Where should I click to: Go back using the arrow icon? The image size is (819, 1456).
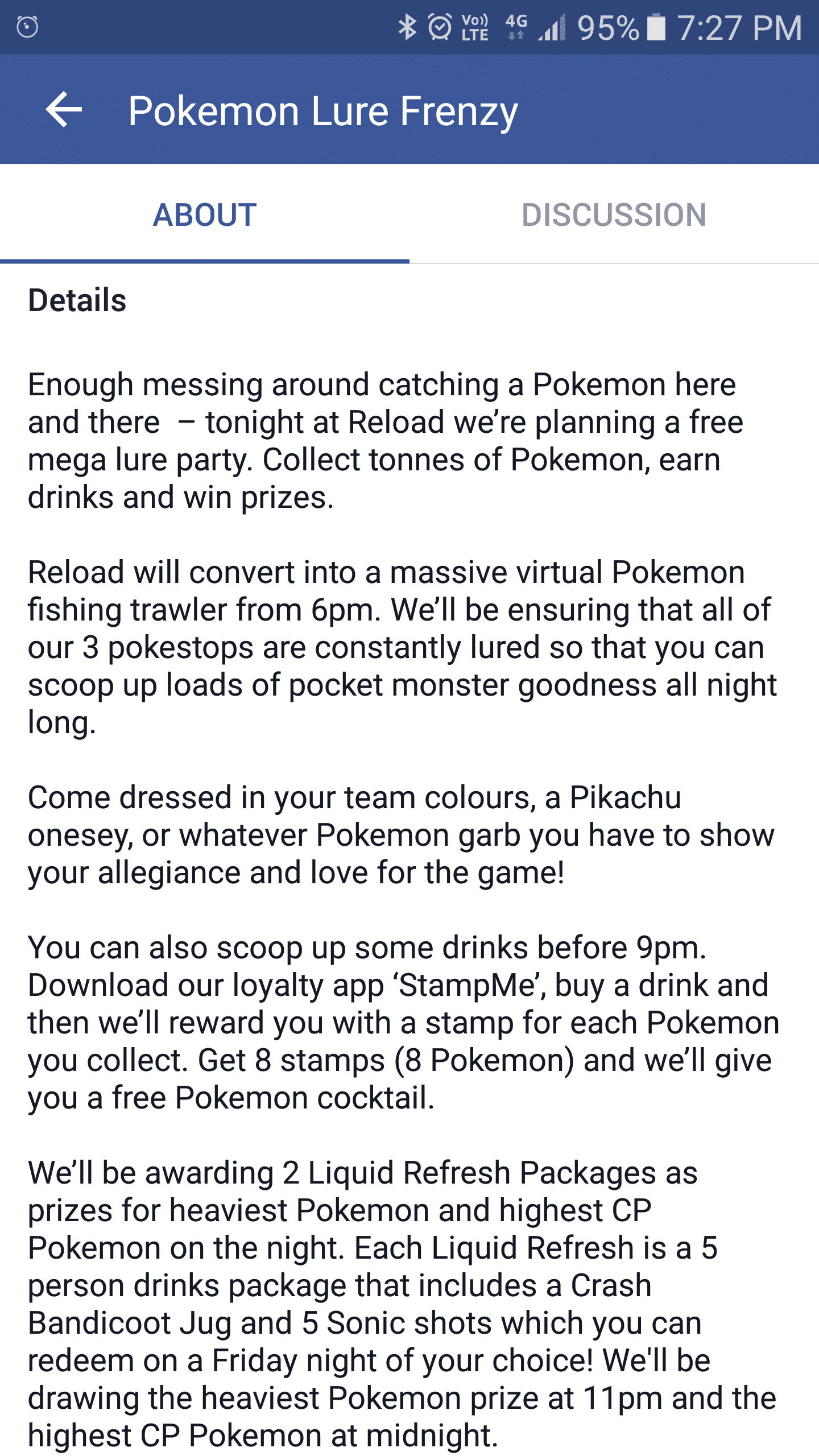click(x=64, y=109)
